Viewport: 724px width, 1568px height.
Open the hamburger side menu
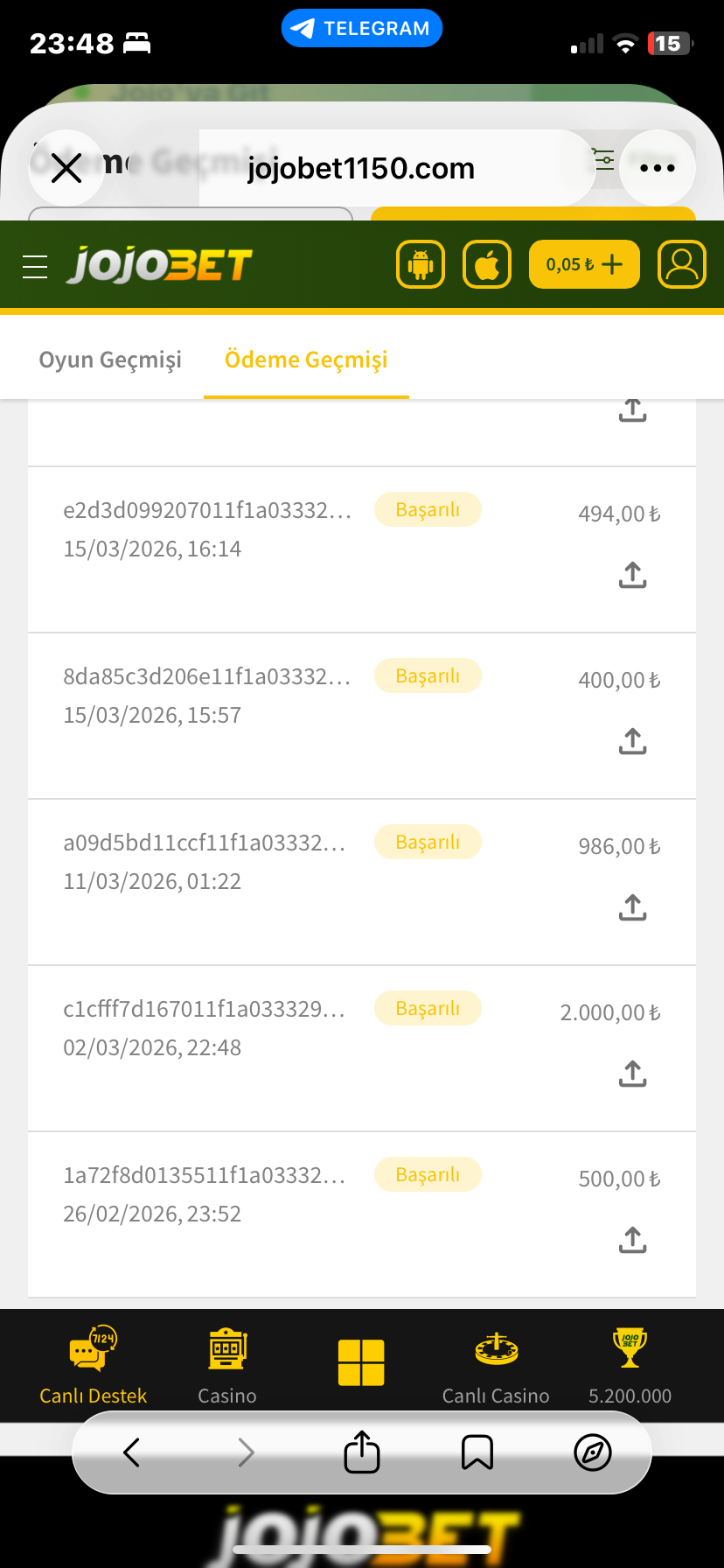point(35,266)
